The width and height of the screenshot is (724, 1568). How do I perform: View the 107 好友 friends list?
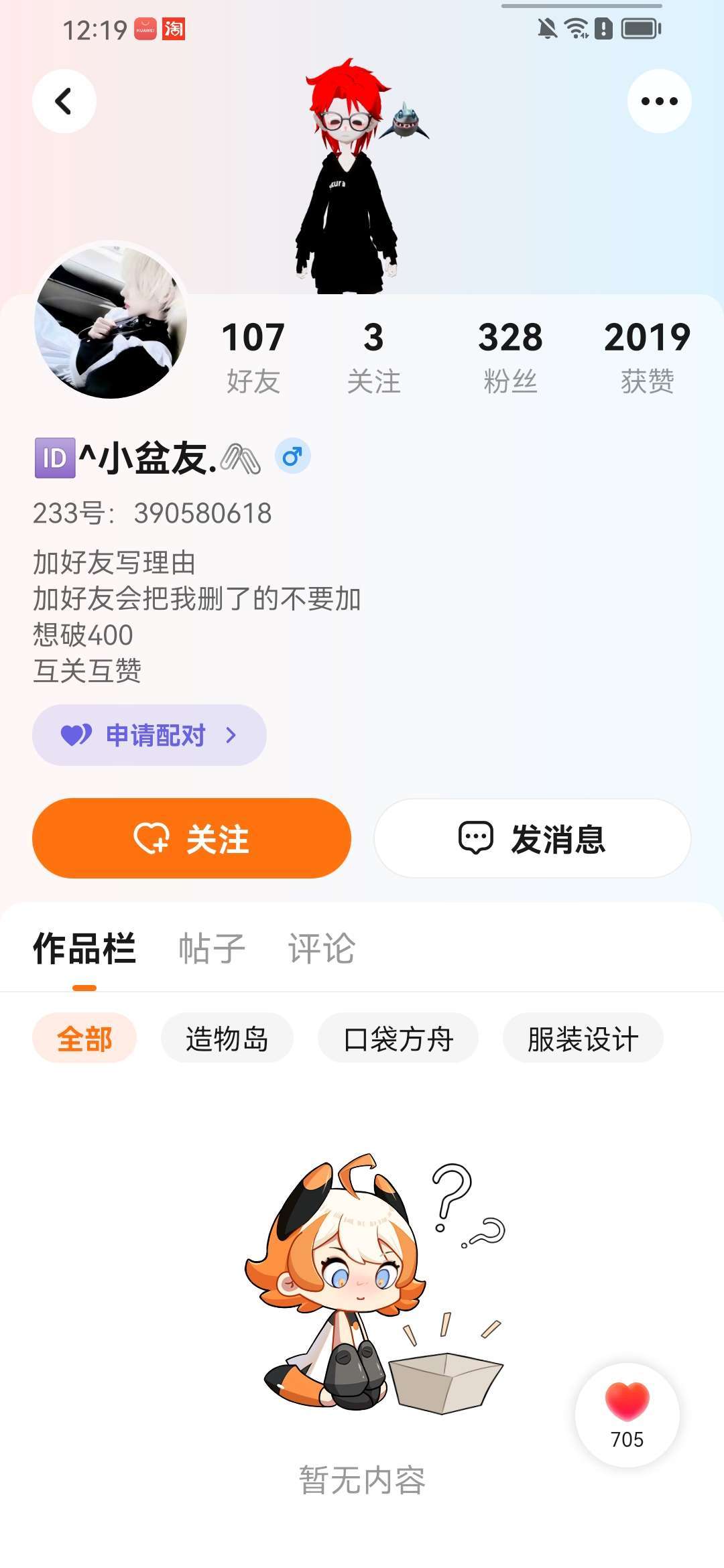(x=253, y=356)
